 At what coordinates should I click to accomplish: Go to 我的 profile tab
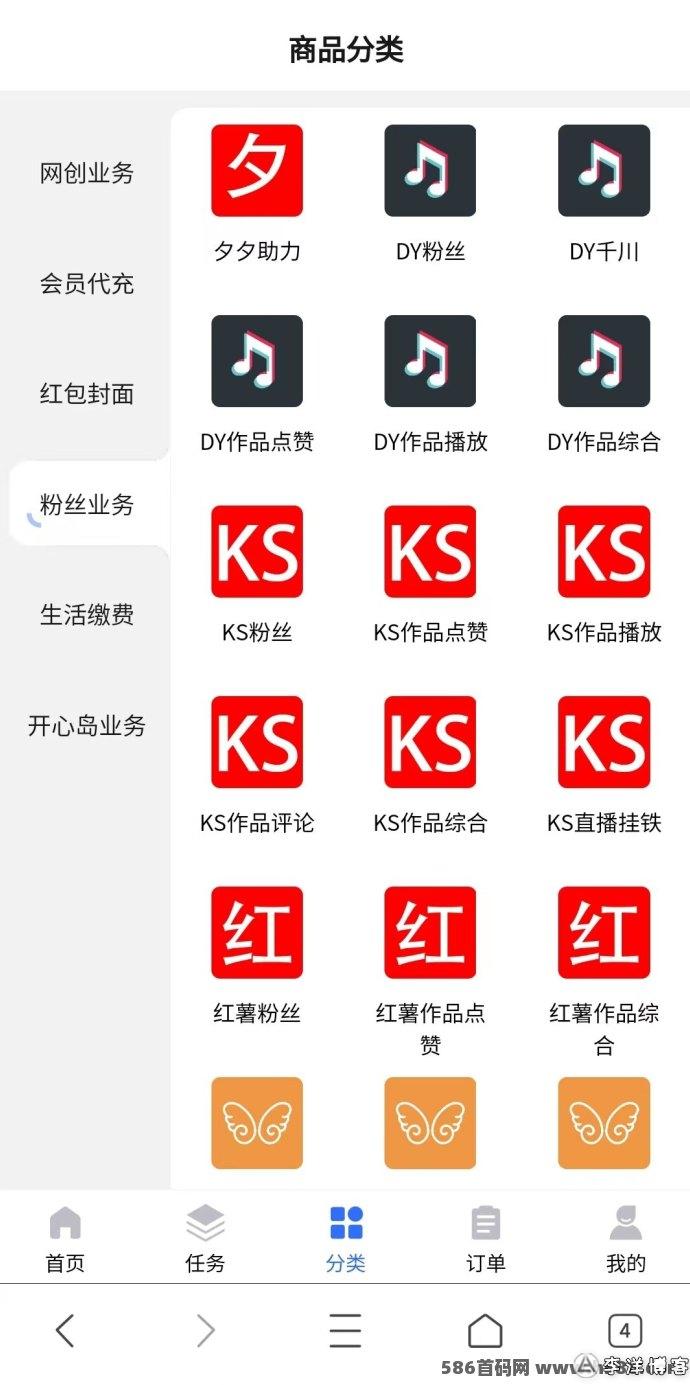tap(625, 1238)
